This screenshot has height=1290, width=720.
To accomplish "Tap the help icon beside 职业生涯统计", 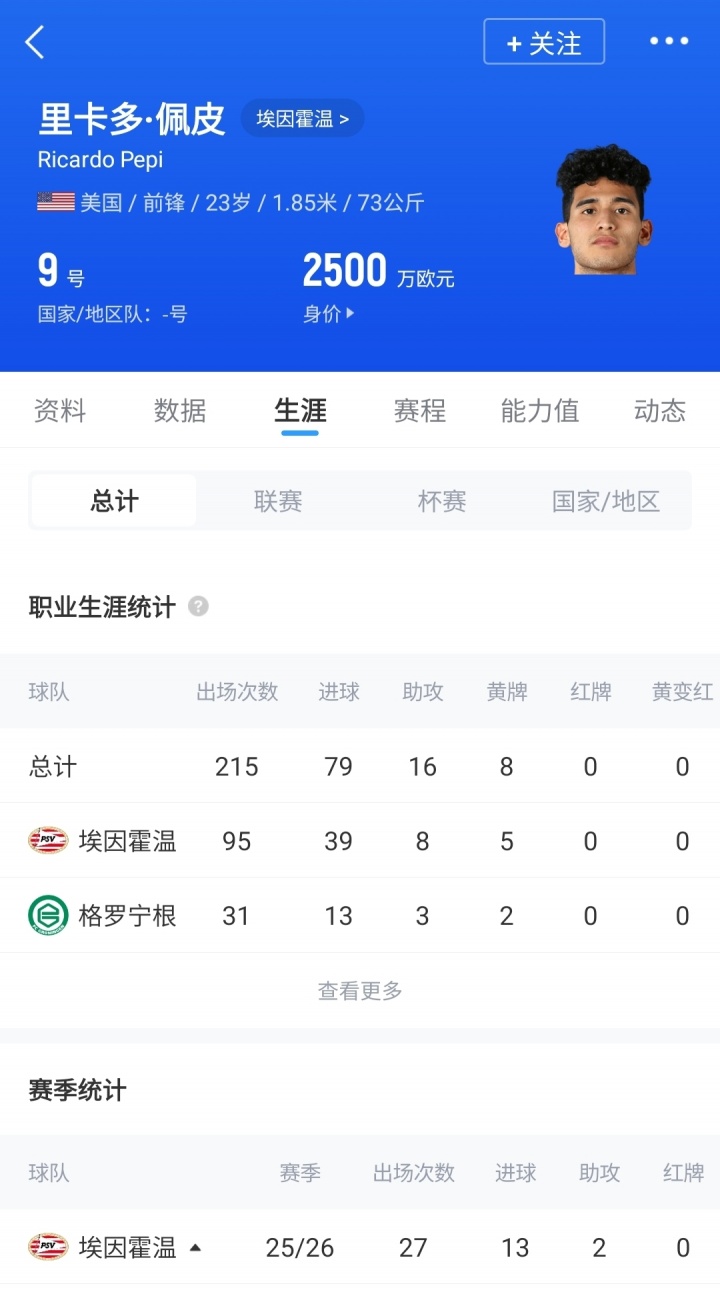I will pos(198,607).
